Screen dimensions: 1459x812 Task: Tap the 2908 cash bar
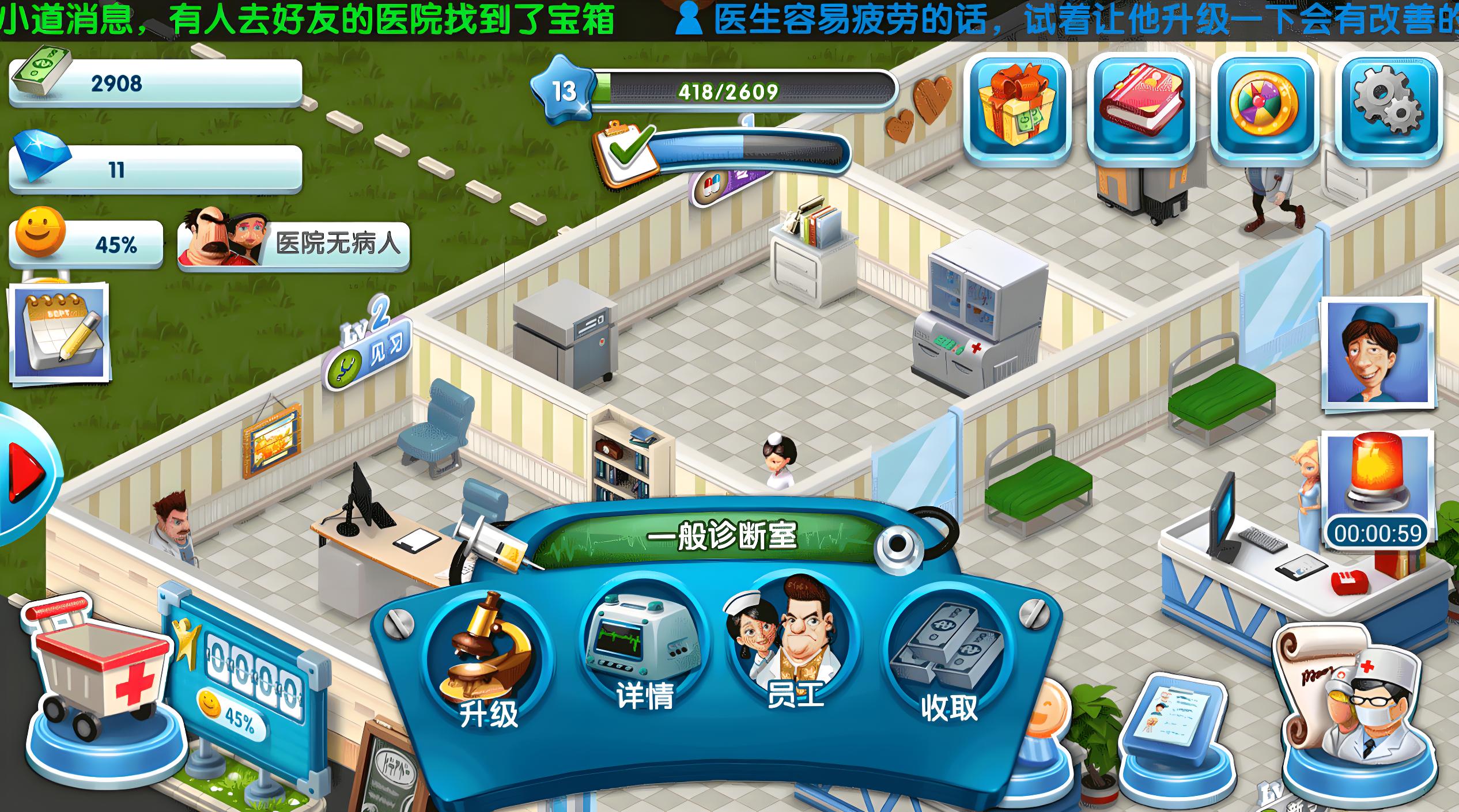click(156, 84)
